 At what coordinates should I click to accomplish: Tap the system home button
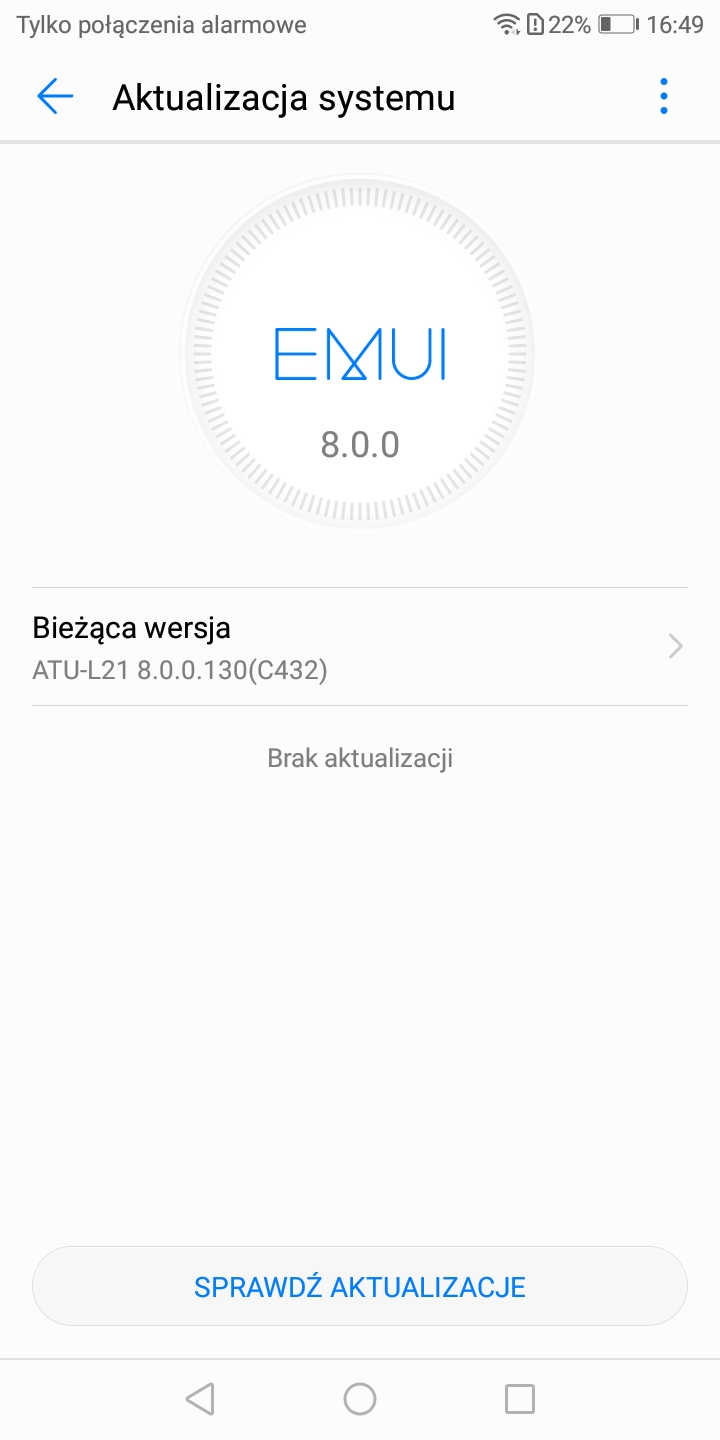pos(360,1399)
